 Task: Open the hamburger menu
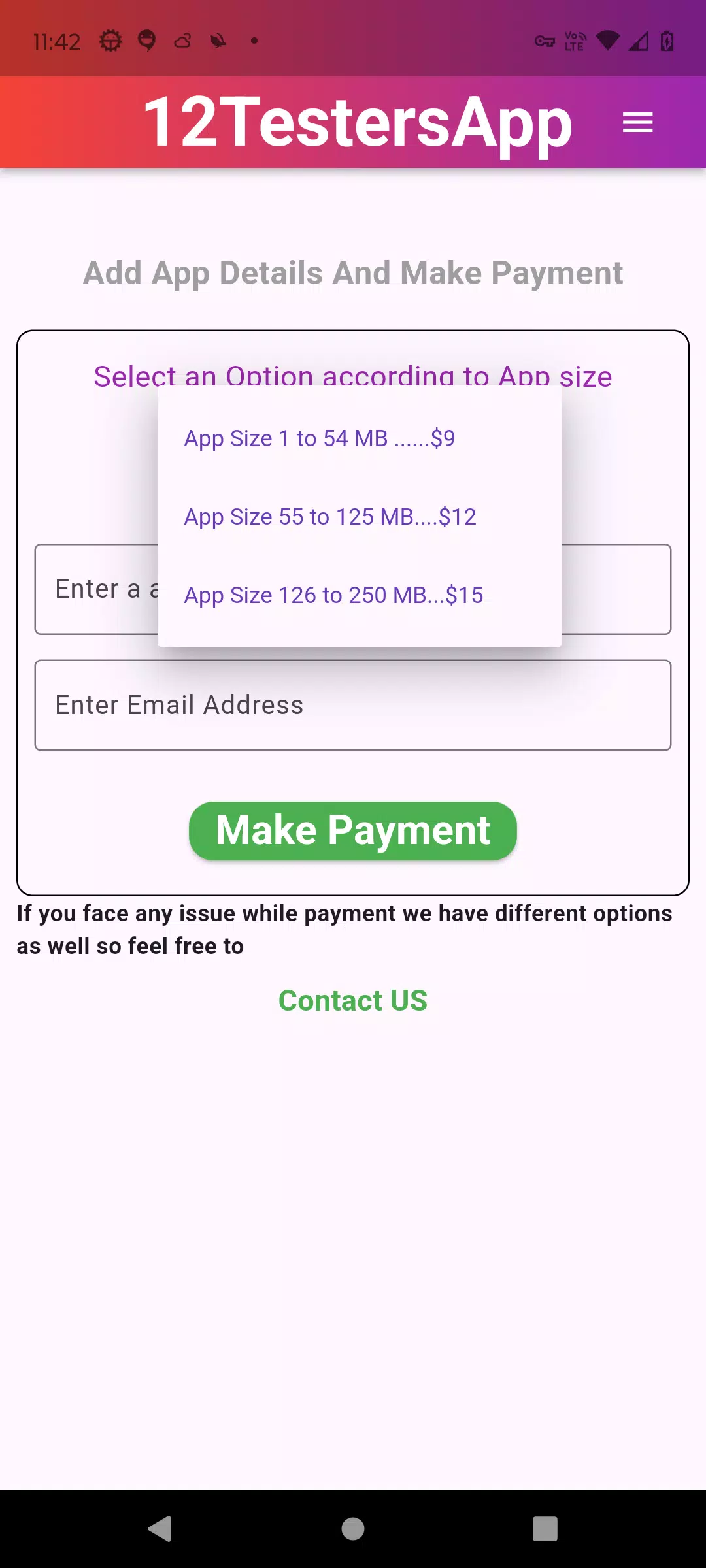(637, 122)
